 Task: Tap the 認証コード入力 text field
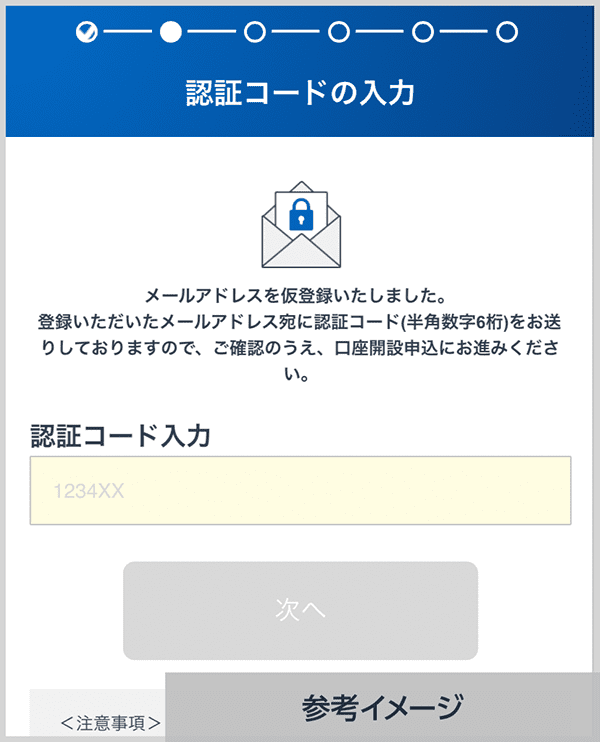click(300, 491)
